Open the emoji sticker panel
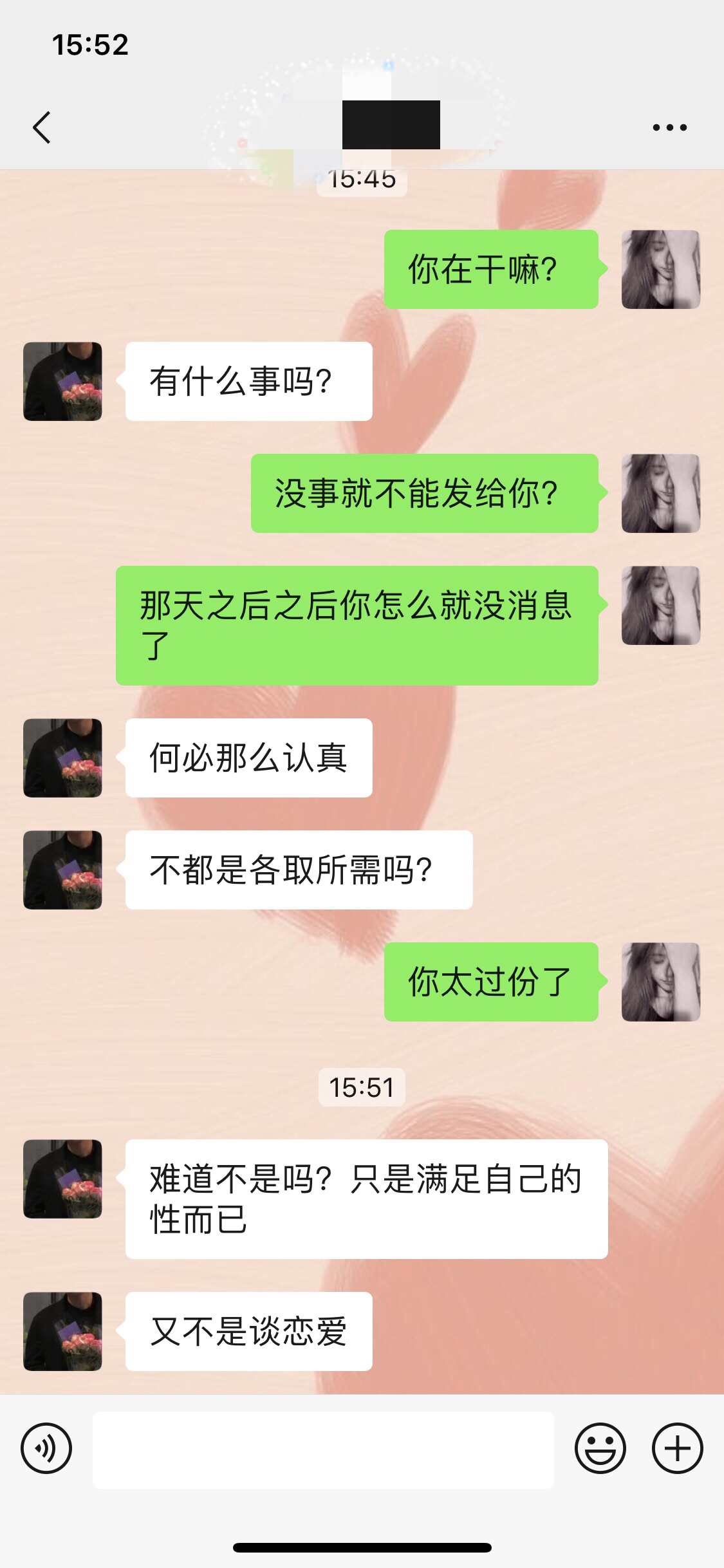This screenshot has width=724, height=1568. pyautogui.click(x=600, y=1448)
